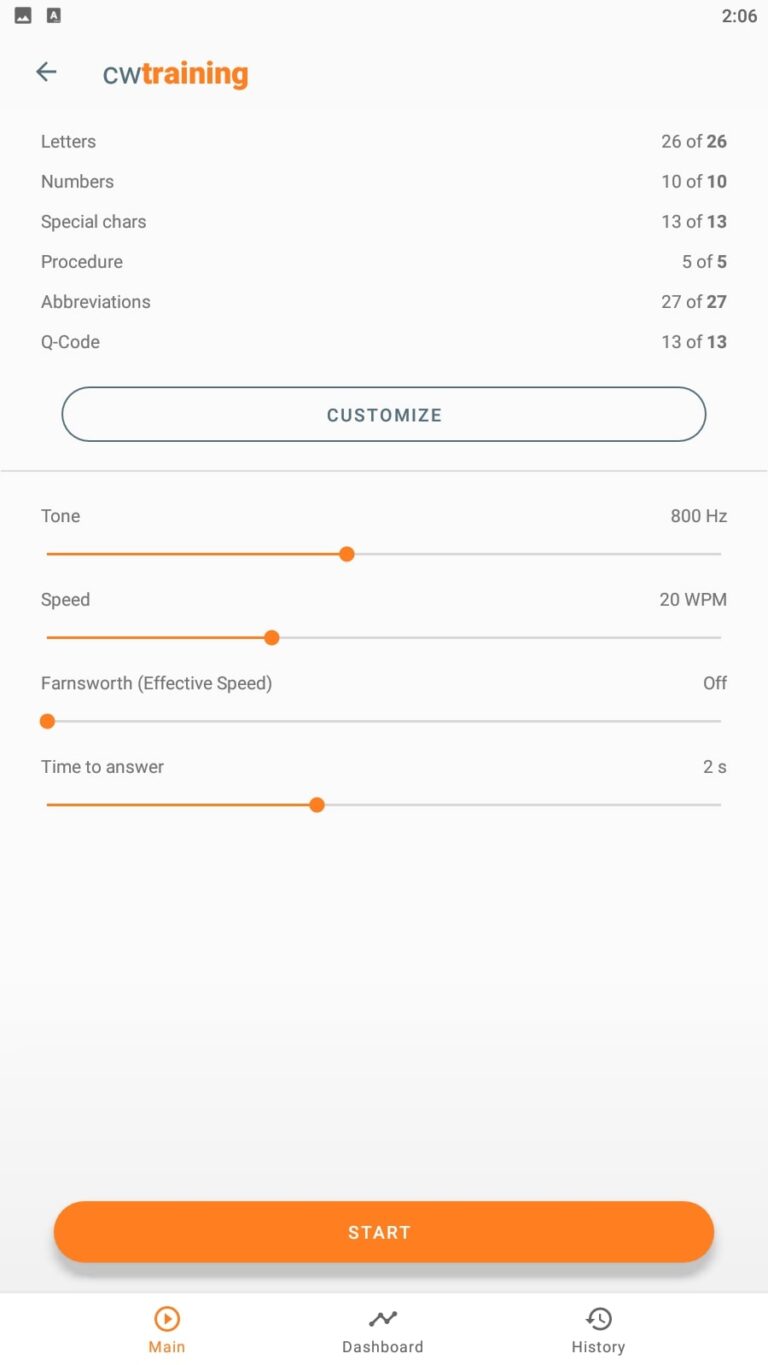Switch to the History tab
The height and width of the screenshot is (1365, 768).
(598, 1330)
